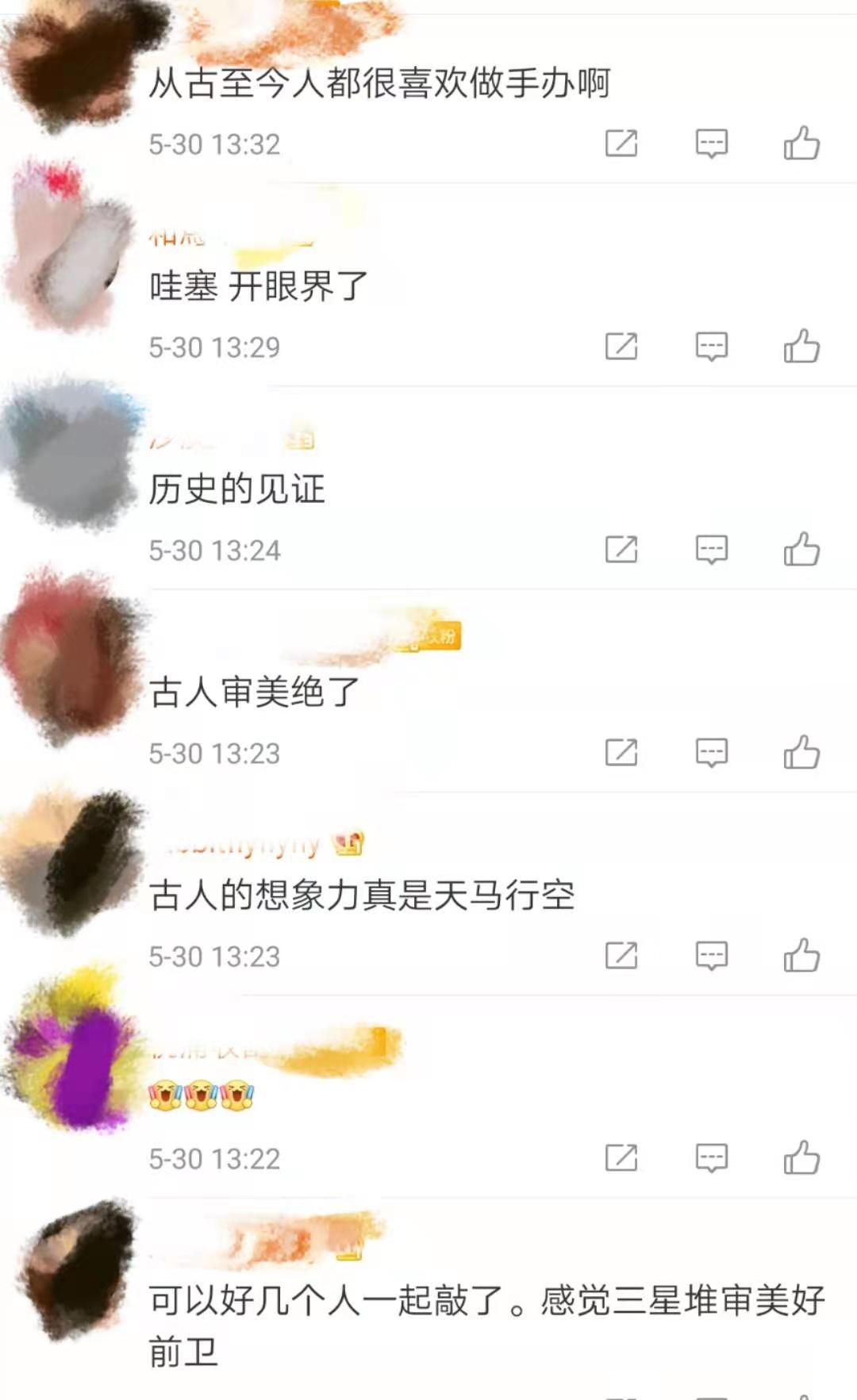Click the share icon on the top comment
Image resolution: width=857 pixels, height=1400 pixels.
coord(624,144)
